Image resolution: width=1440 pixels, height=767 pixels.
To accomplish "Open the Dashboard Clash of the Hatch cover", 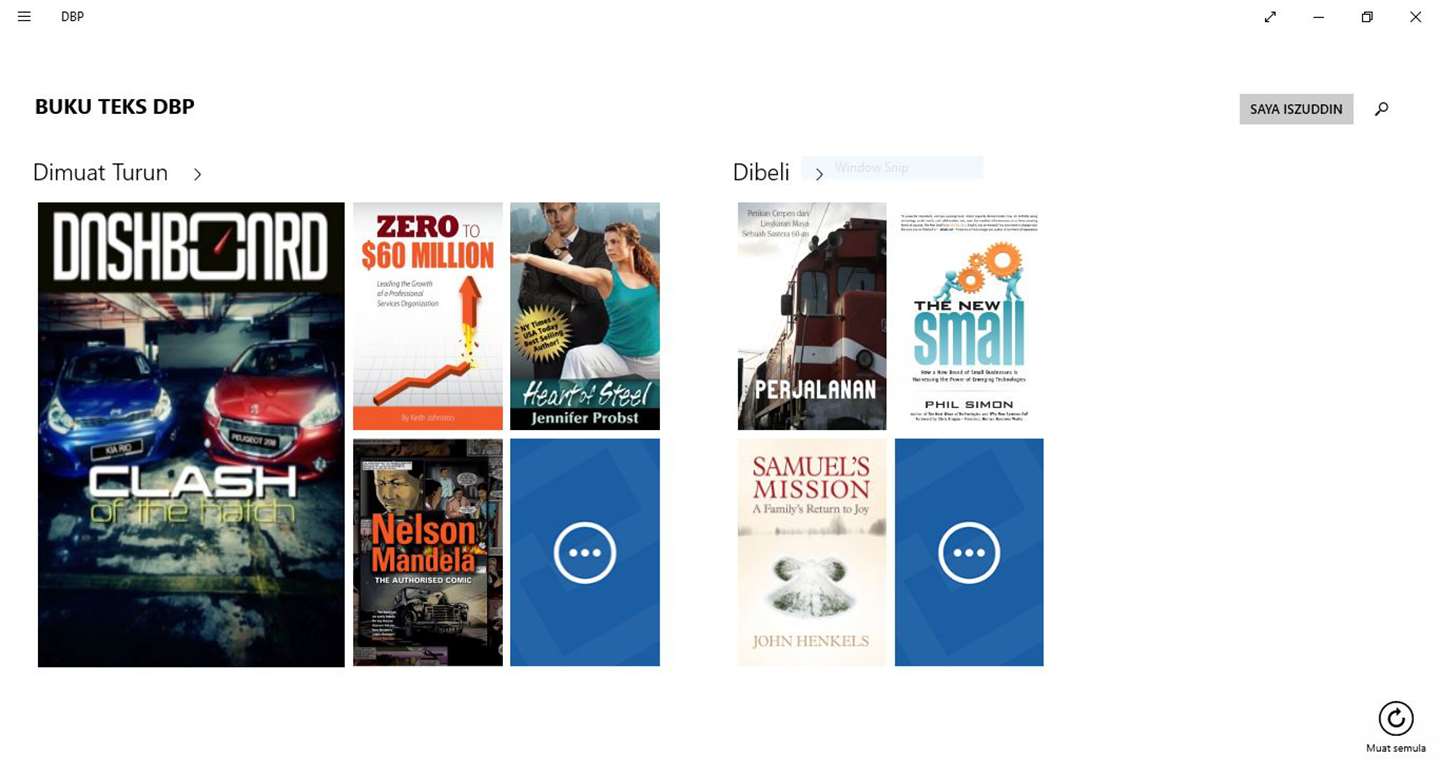I will pos(191,434).
